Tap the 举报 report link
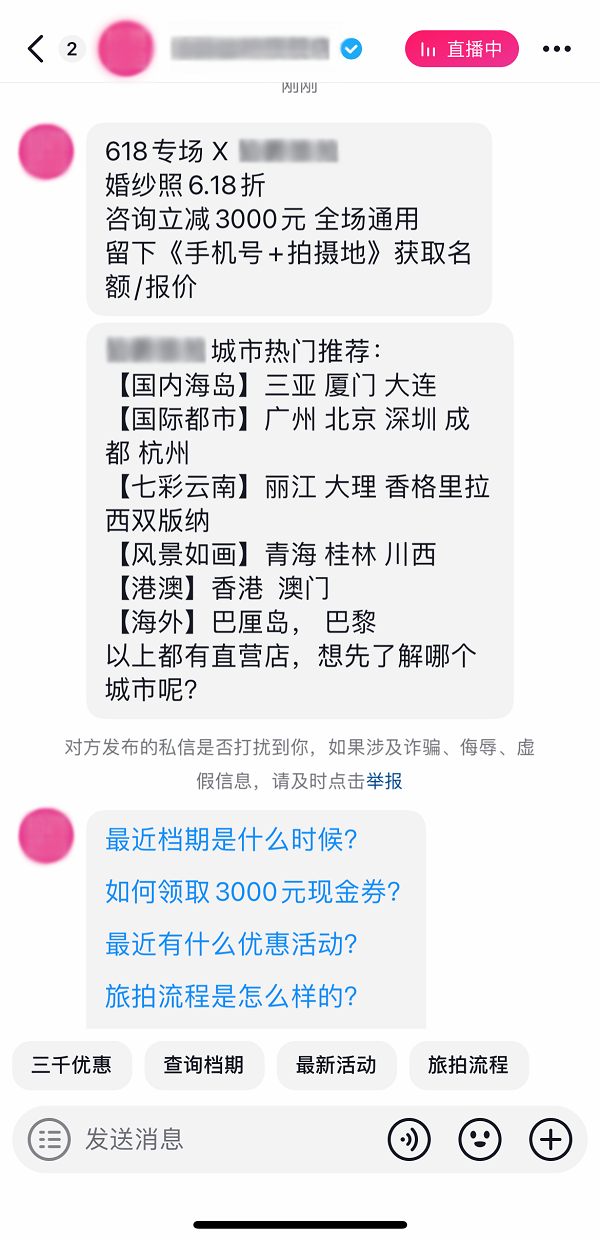 tap(384, 781)
